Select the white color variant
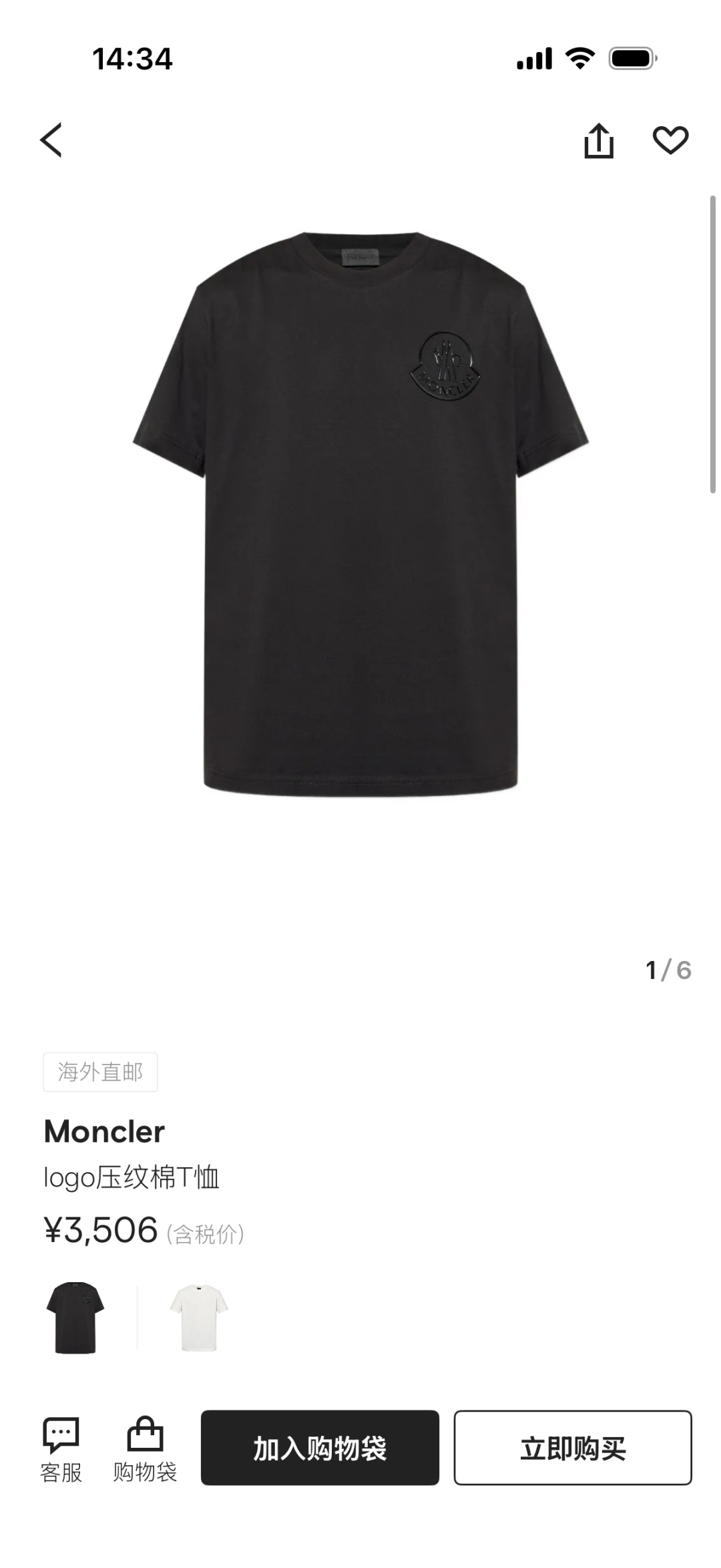The width and height of the screenshot is (721, 1568). pos(199,1318)
